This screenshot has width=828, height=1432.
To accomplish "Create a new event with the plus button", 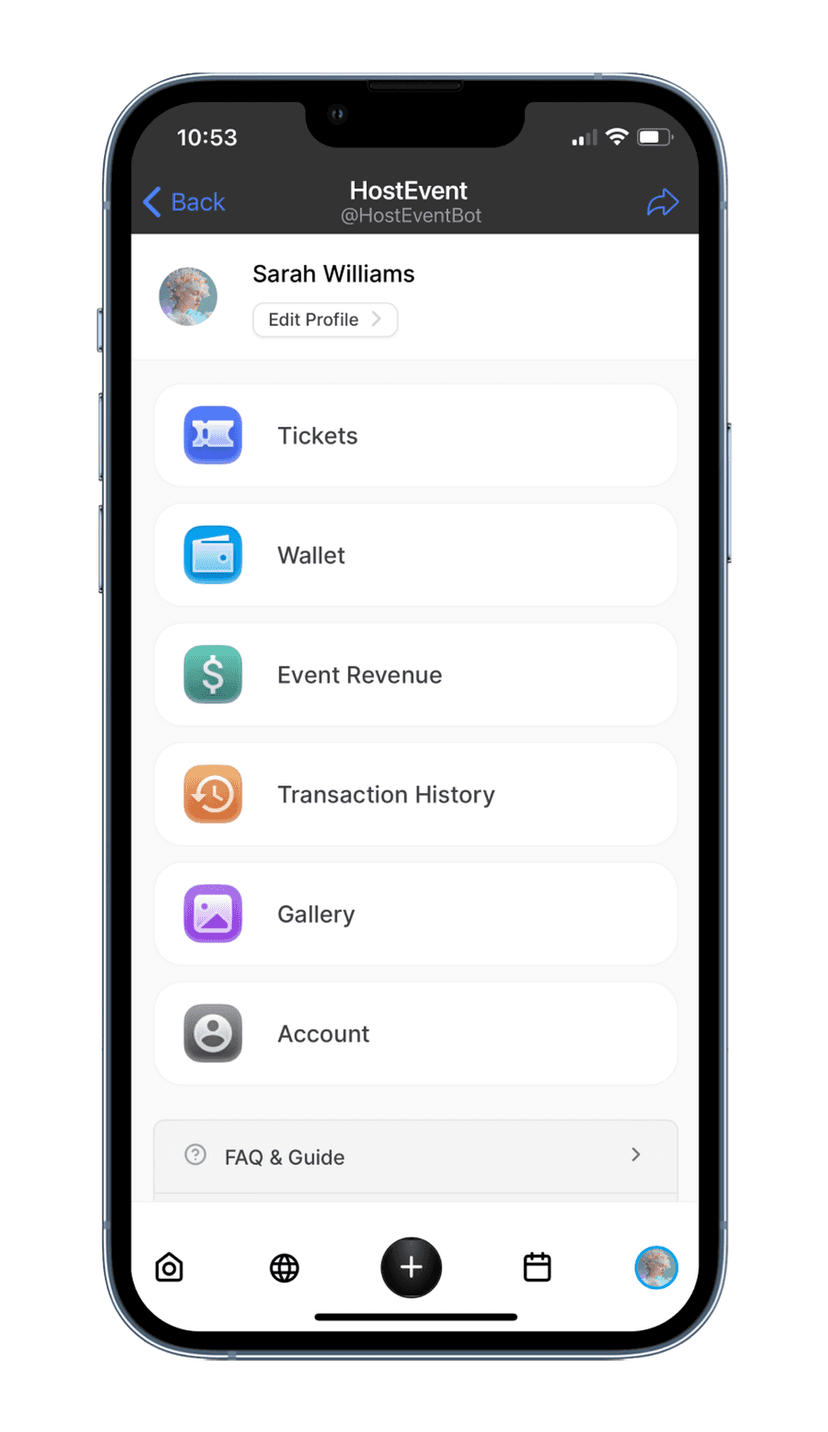I will tap(411, 1267).
